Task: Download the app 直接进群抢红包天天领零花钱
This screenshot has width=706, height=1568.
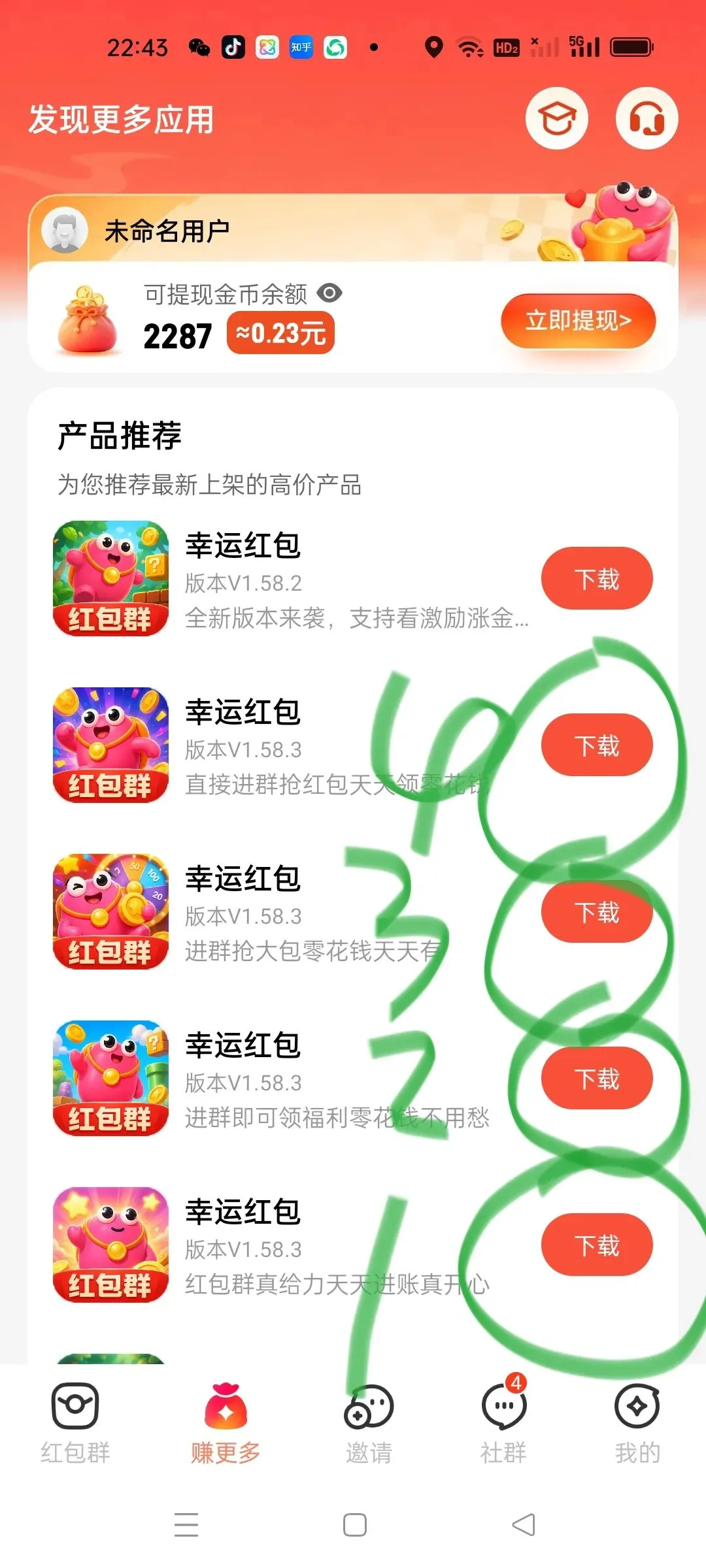Action: [597, 745]
